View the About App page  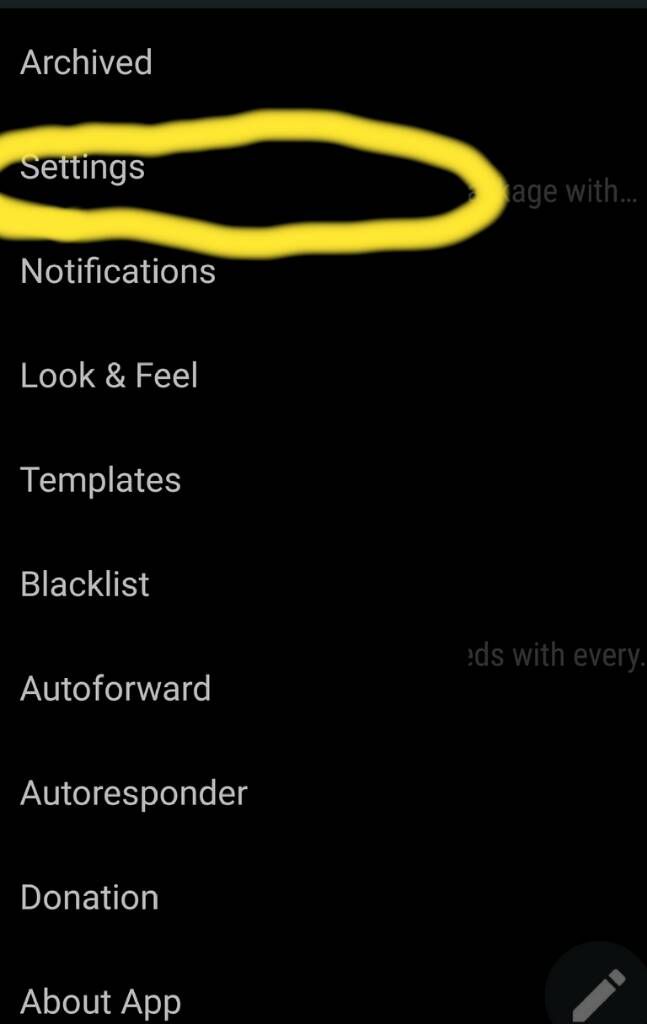point(100,1000)
